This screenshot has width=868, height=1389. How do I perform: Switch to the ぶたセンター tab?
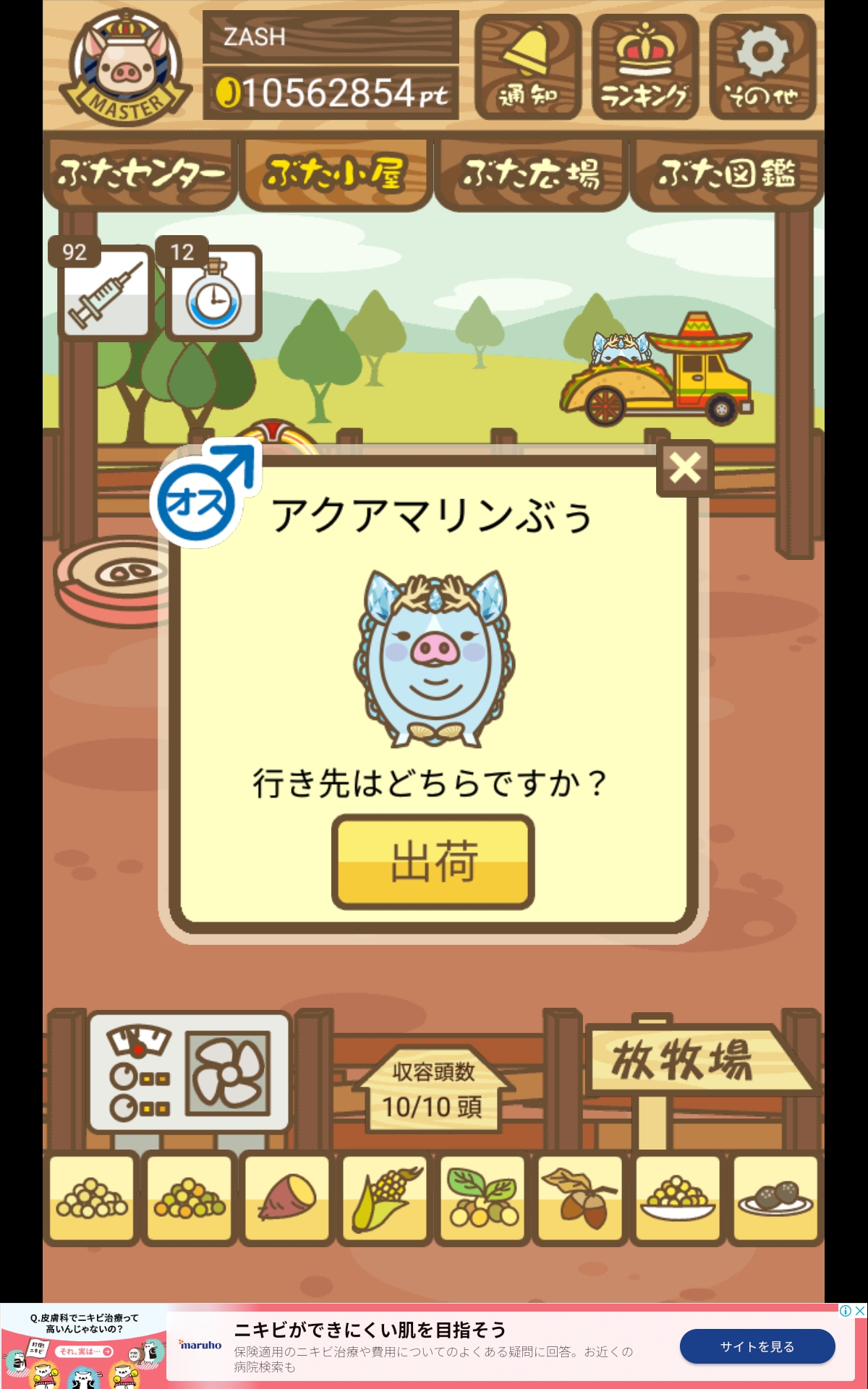(140, 174)
